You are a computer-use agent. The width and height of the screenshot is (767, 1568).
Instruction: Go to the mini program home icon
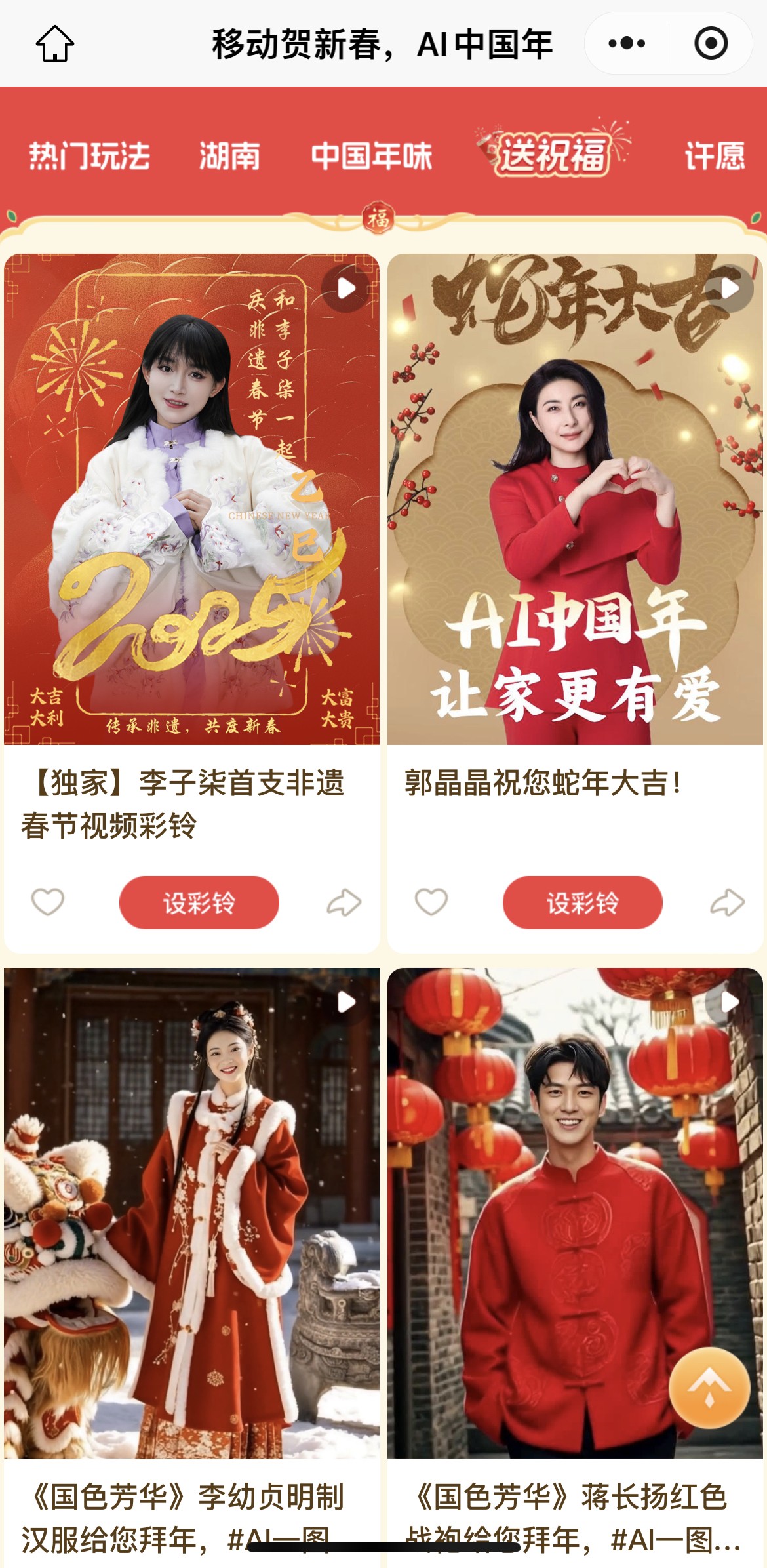pos(55,43)
